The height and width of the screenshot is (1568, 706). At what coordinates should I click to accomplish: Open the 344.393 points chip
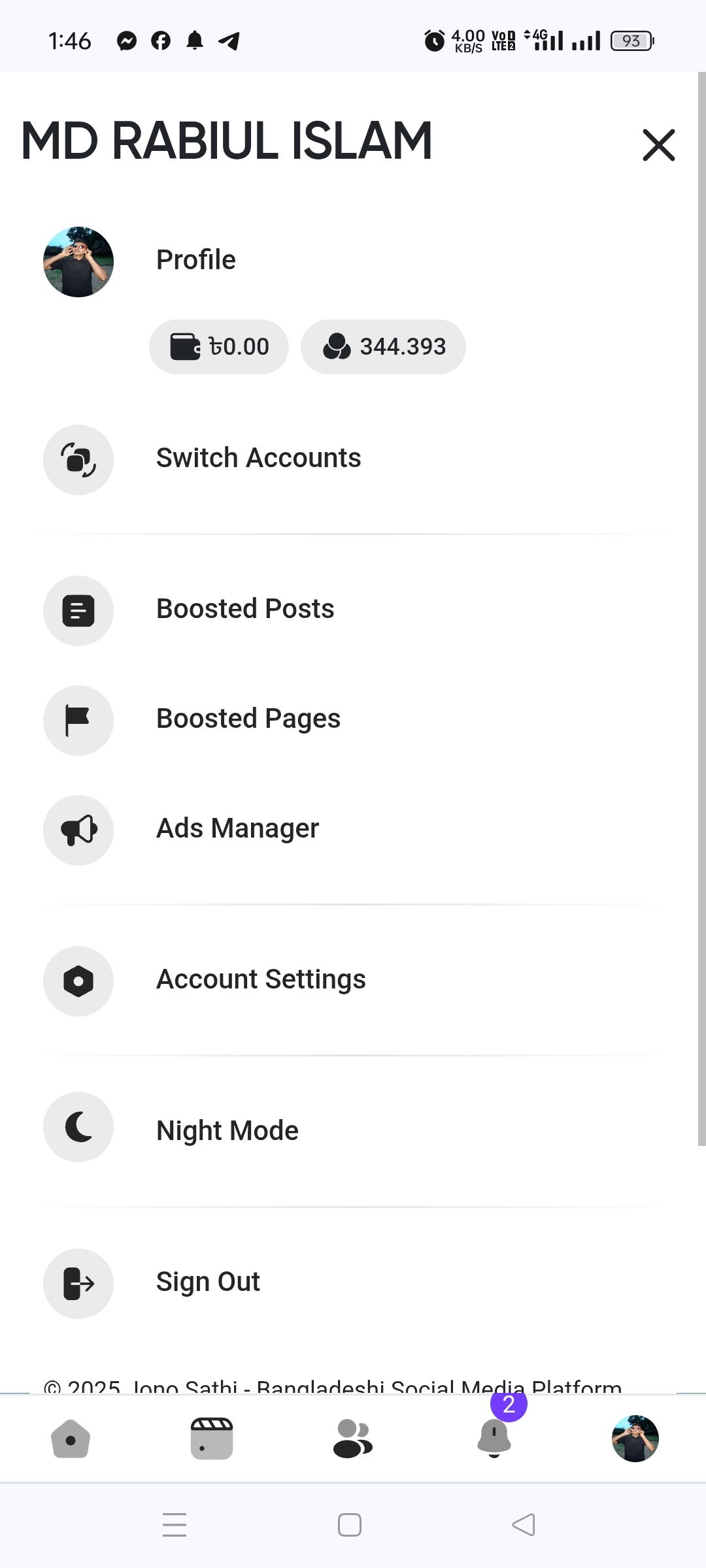pyautogui.click(x=383, y=347)
